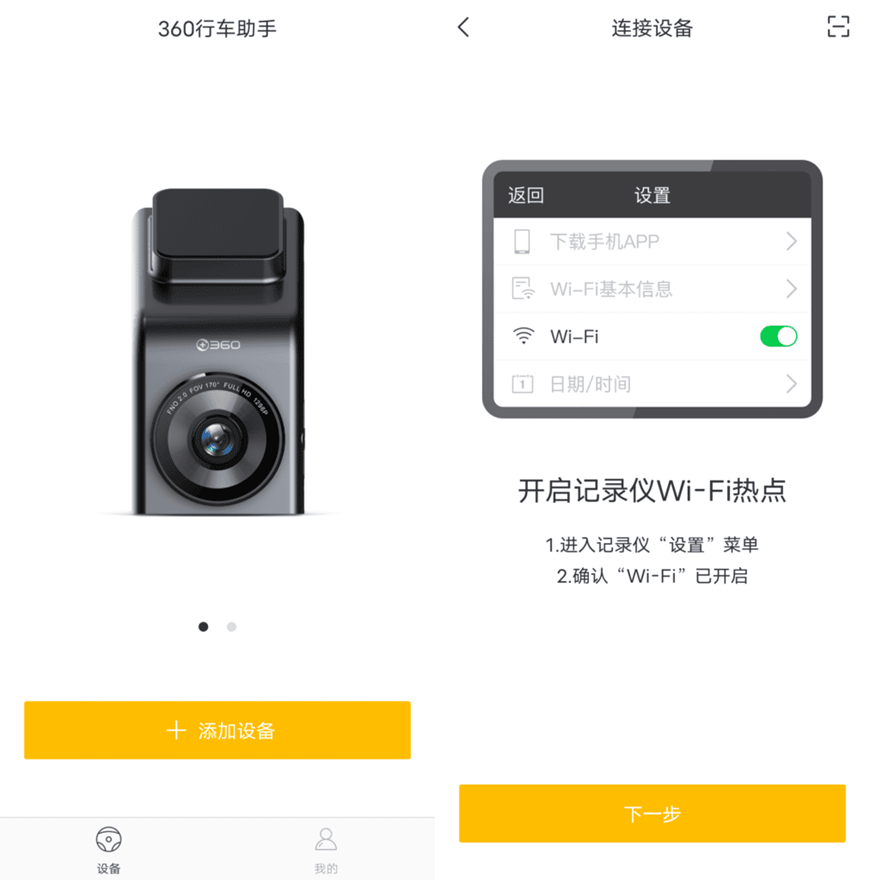Image resolution: width=870 pixels, height=880 pixels.
Task: Select the second page indicator dot
Action: [x=232, y=627]
